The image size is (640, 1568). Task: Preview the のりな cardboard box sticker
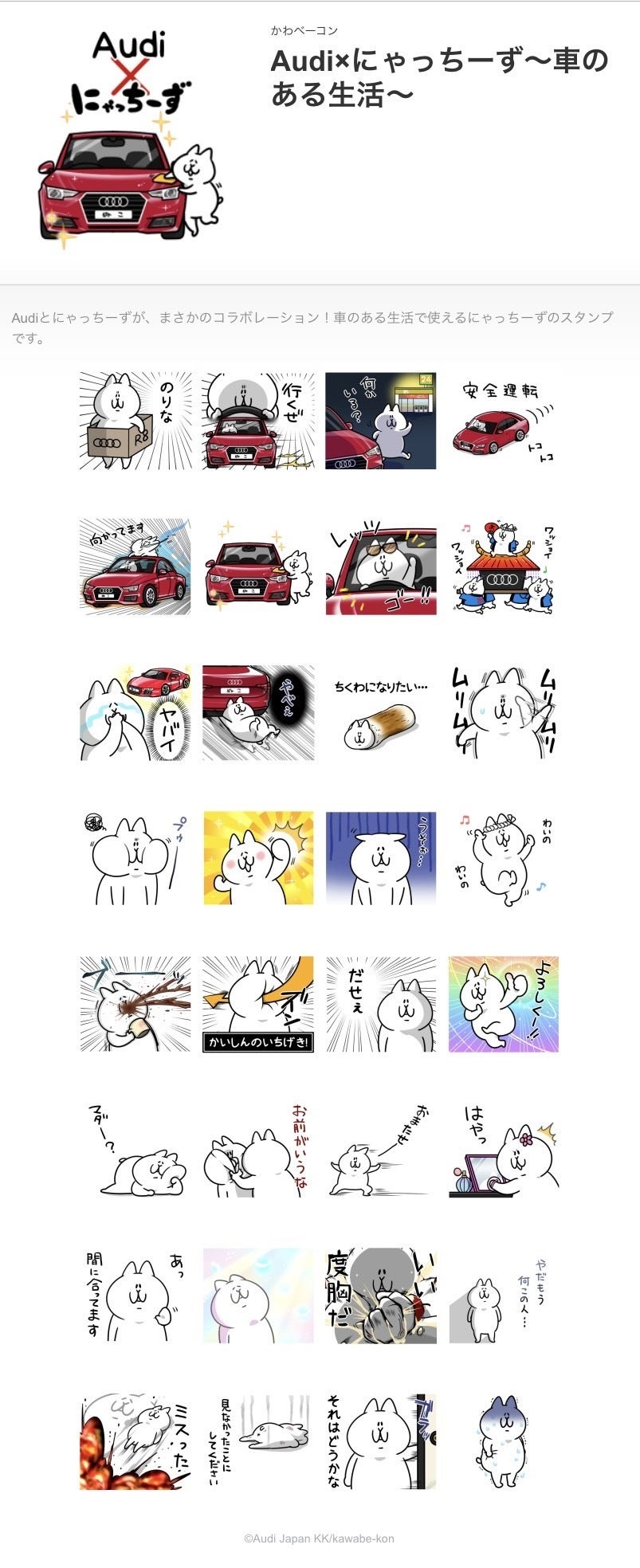click(135, 420)
